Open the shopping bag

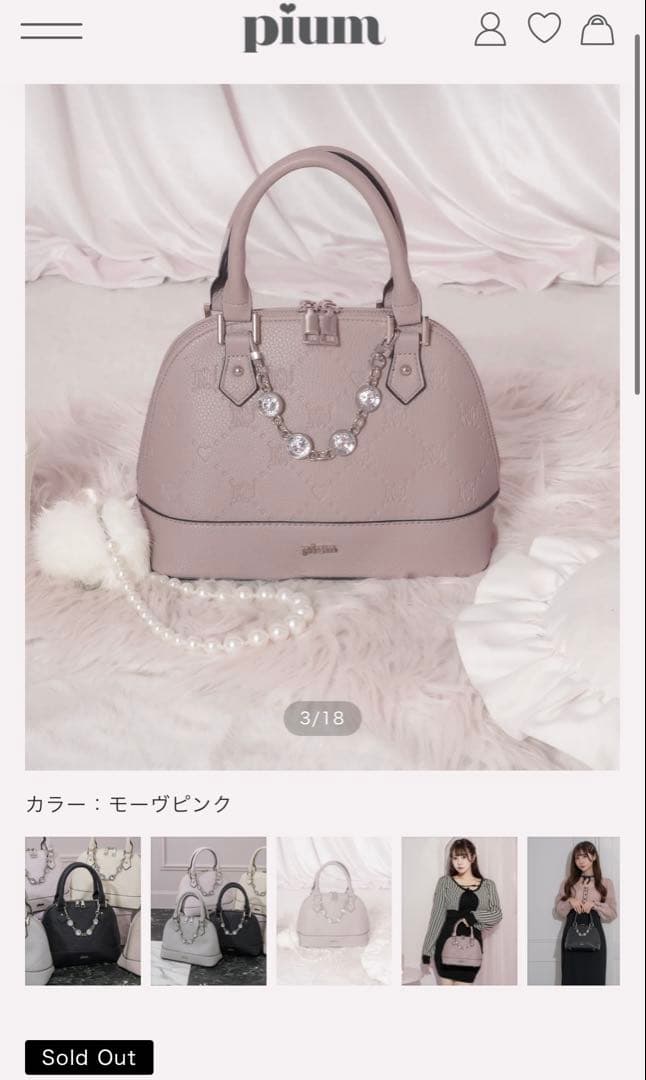pyautogui.click(x=597, y=29)
